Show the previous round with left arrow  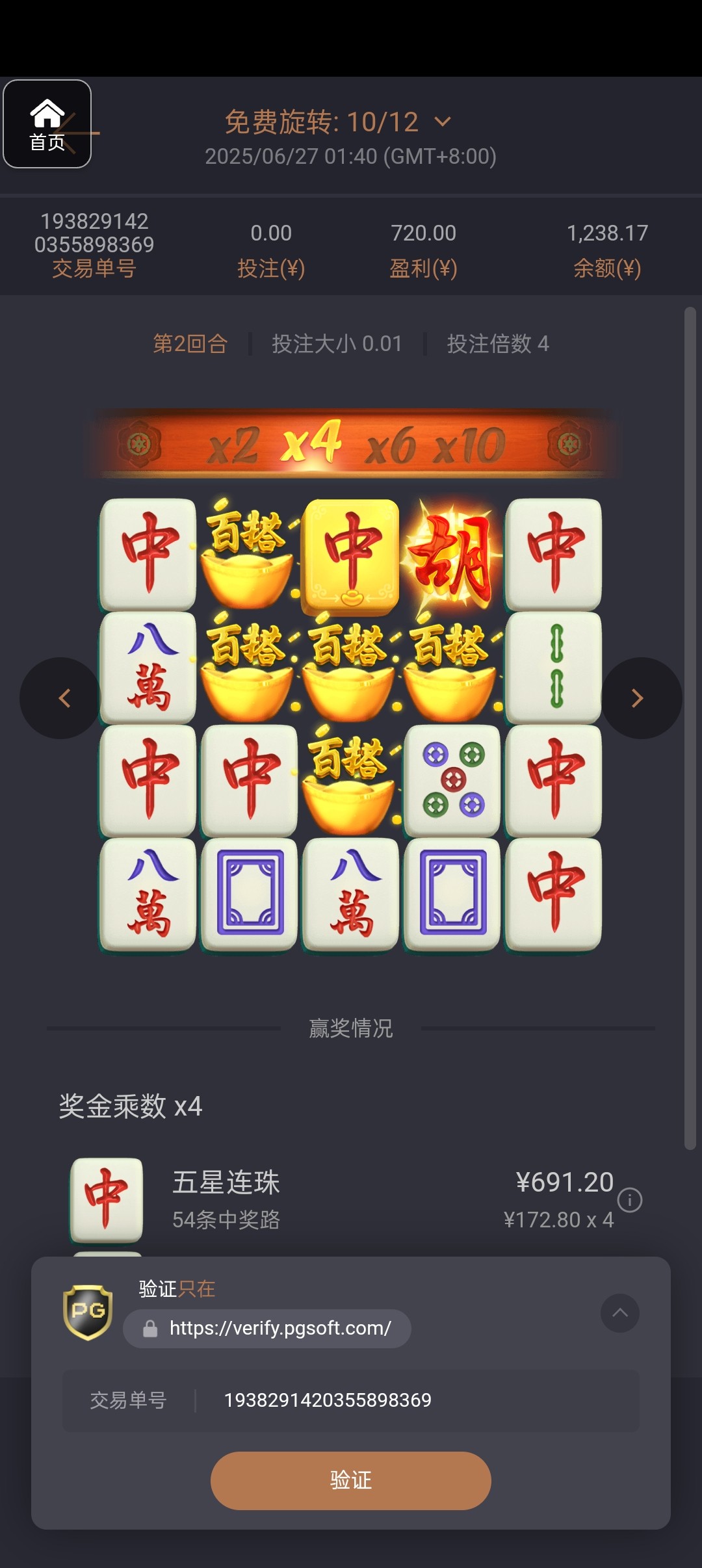tap(61, 698)
